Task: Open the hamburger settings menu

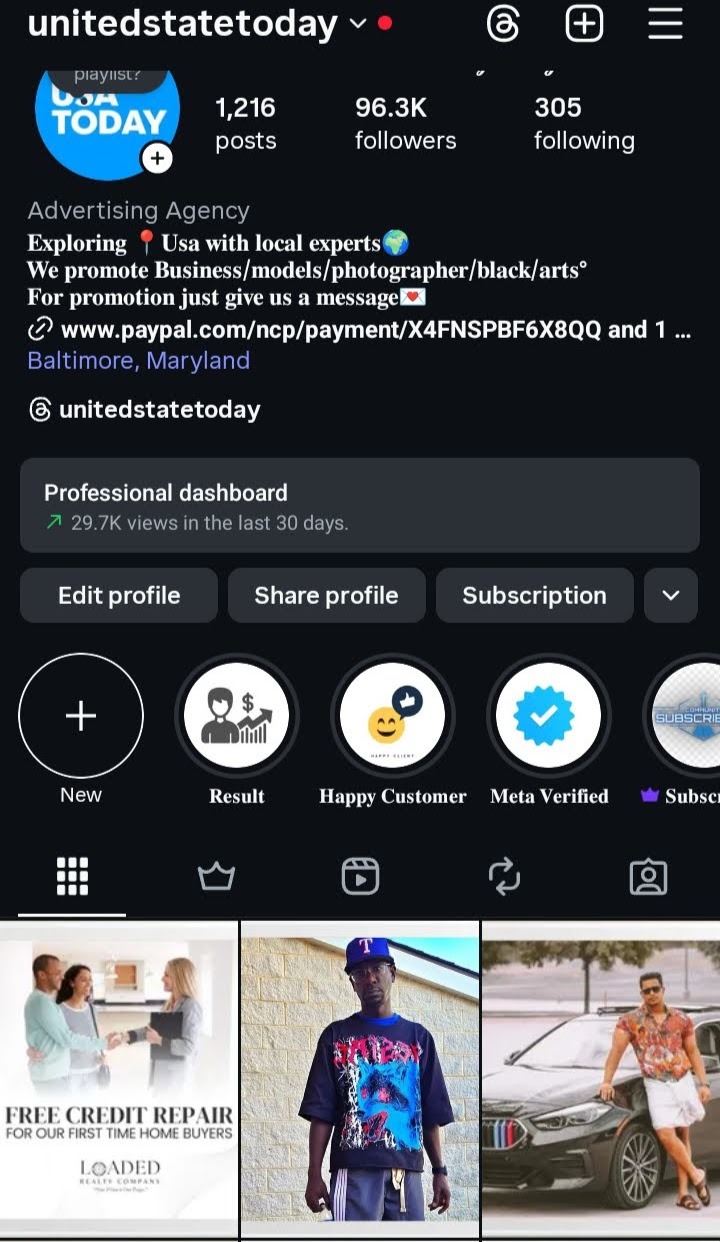Action: 665,24
